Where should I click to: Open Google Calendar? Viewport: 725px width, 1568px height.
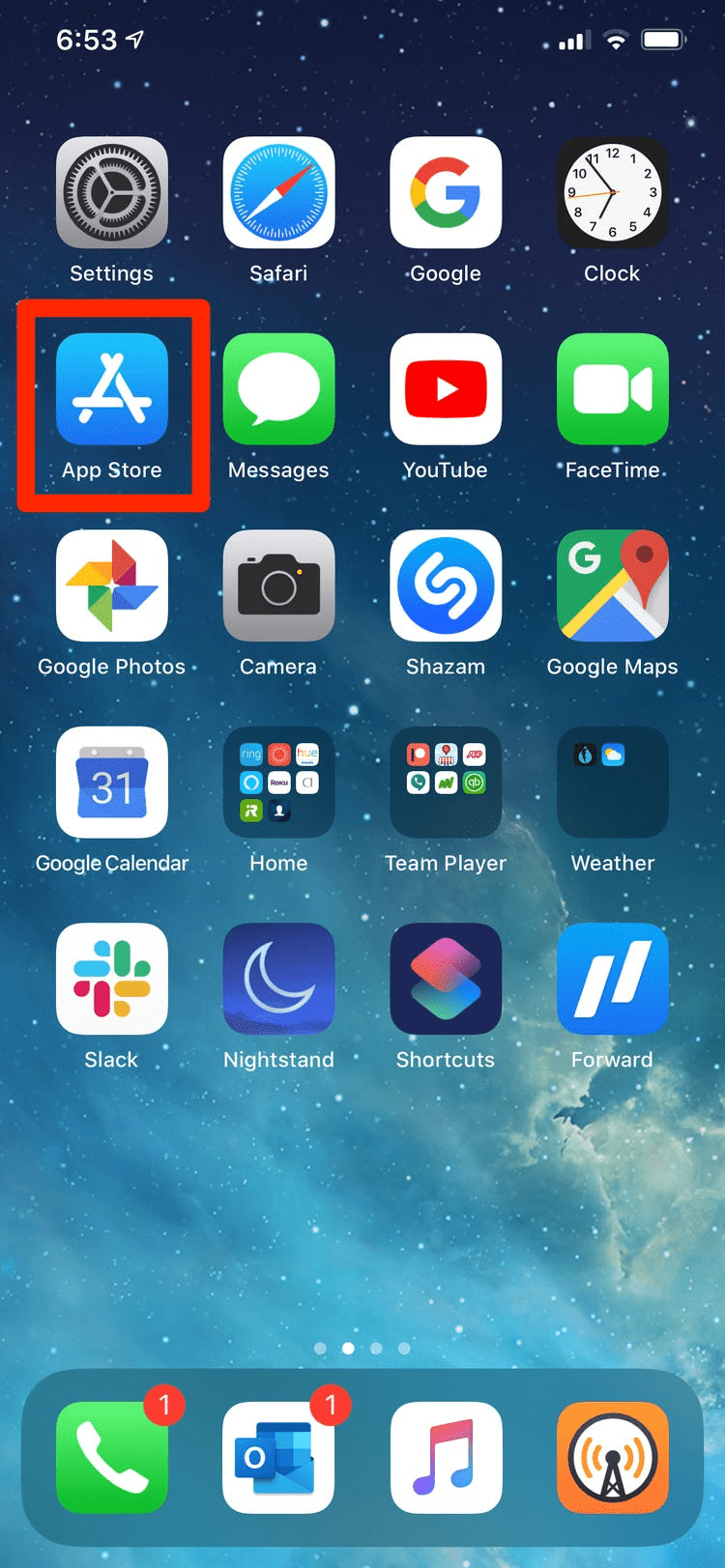tap(112, 783)
